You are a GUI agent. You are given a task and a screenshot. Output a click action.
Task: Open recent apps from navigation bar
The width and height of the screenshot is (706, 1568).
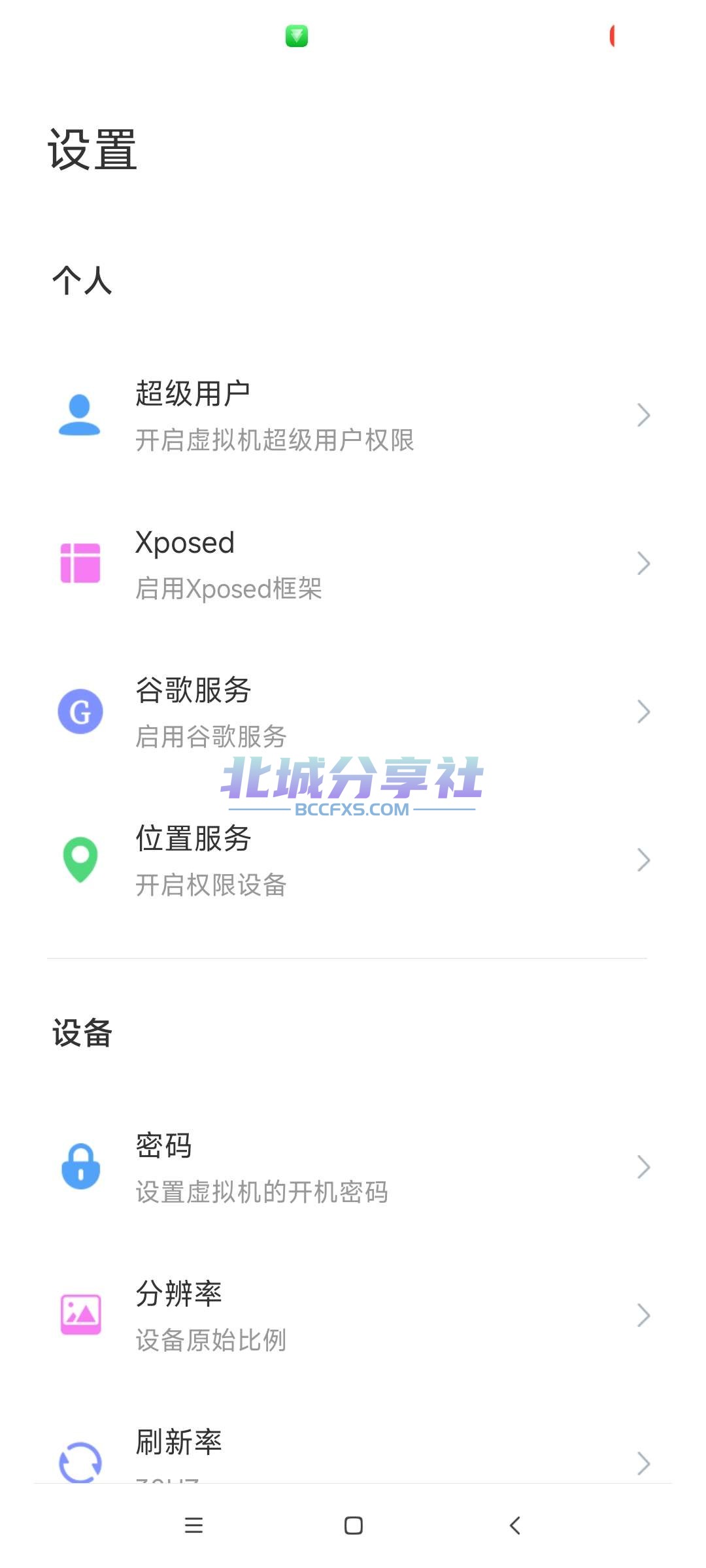[x=193, y=1526]
